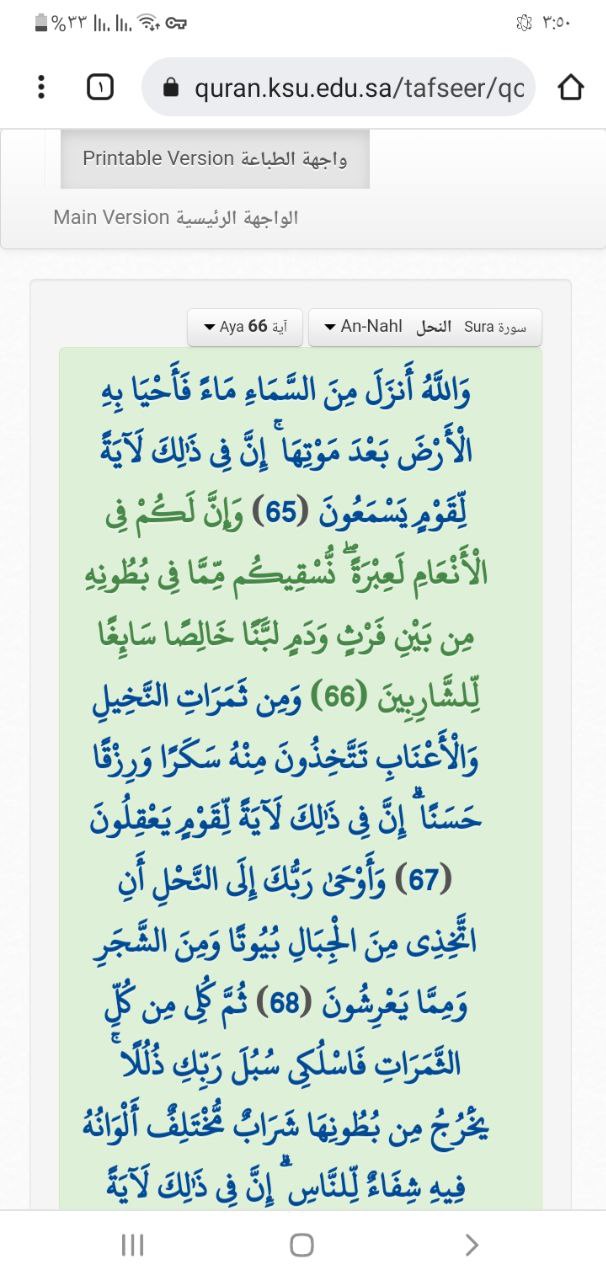
Task: Switch to the Main Version link
Action: [x=176, y=217]
